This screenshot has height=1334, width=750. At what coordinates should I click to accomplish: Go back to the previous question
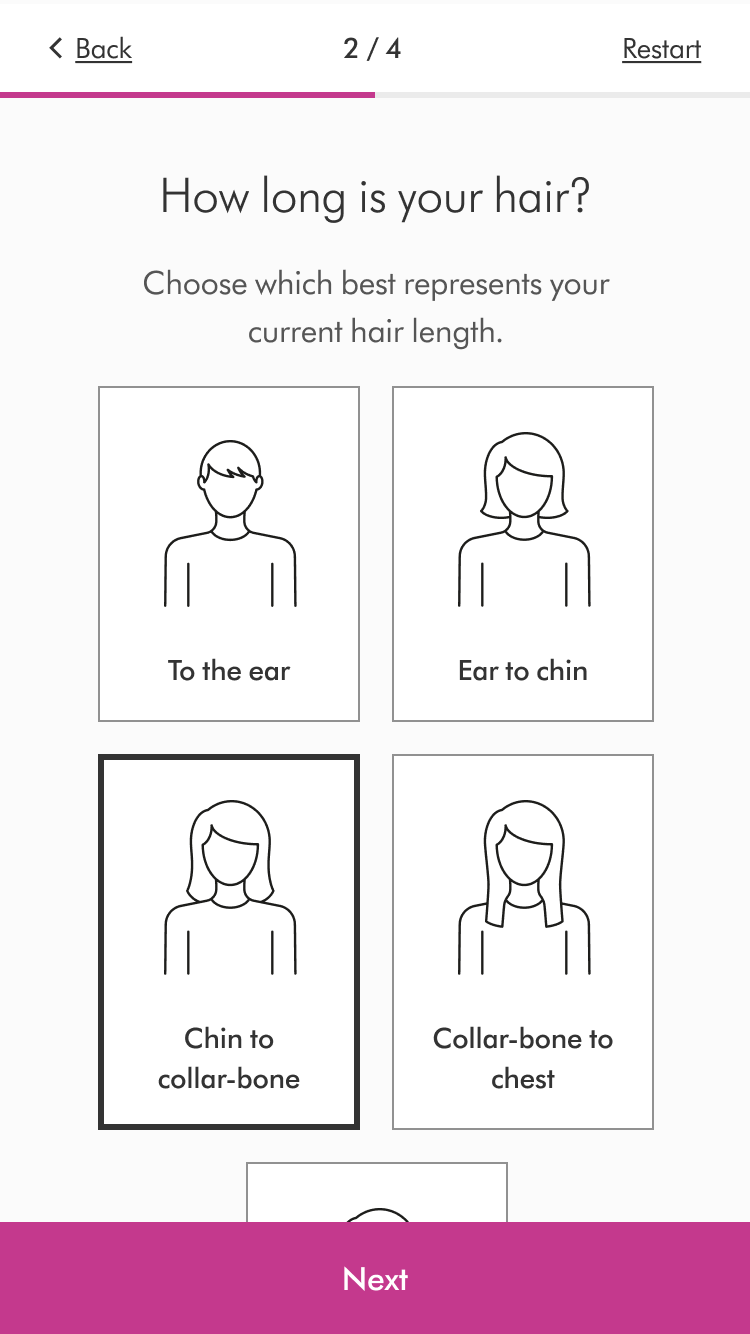[x=92, y=48]
